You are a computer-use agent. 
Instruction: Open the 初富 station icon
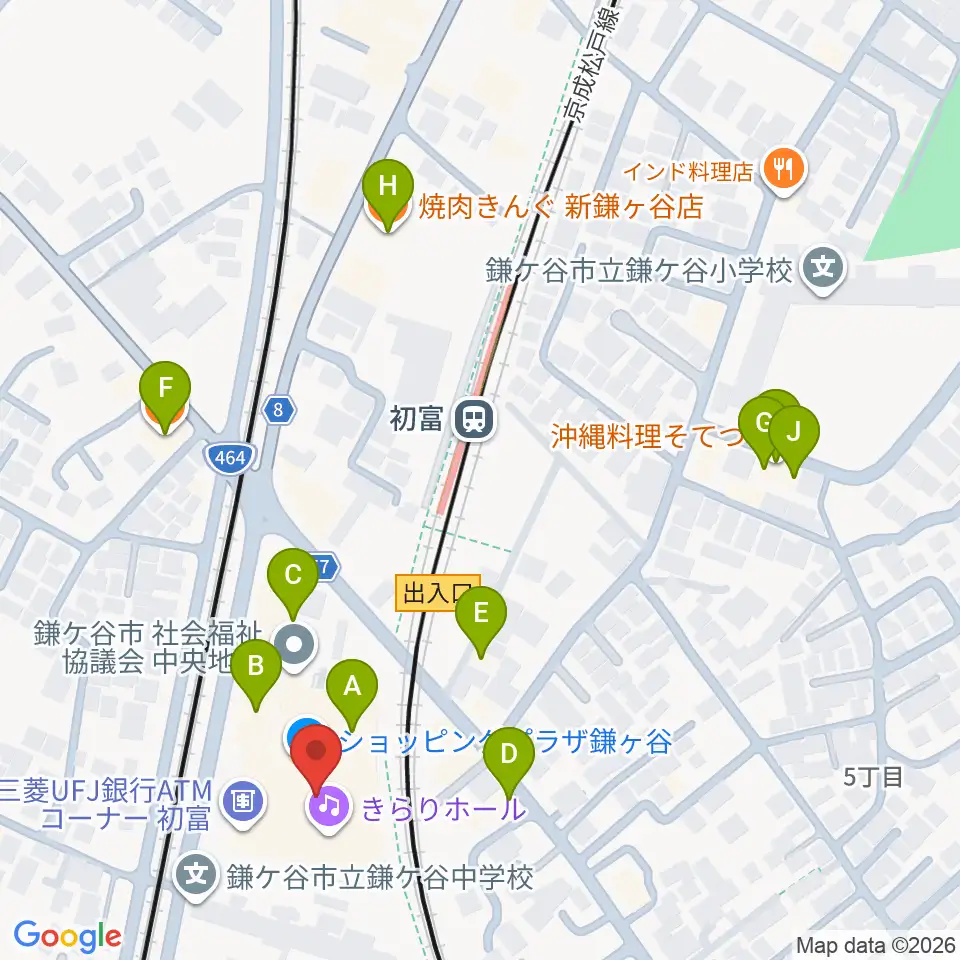pos(474,420)
